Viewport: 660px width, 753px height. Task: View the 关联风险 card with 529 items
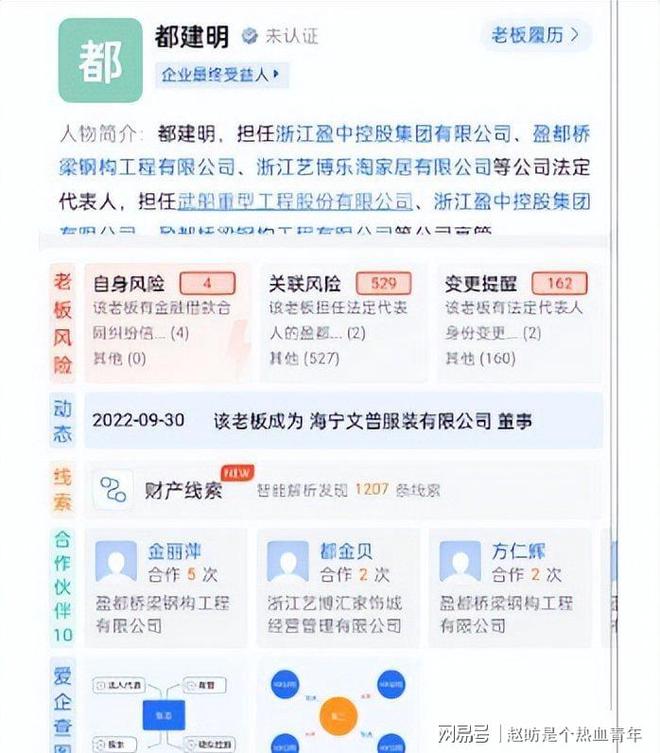tap(340, 321)
